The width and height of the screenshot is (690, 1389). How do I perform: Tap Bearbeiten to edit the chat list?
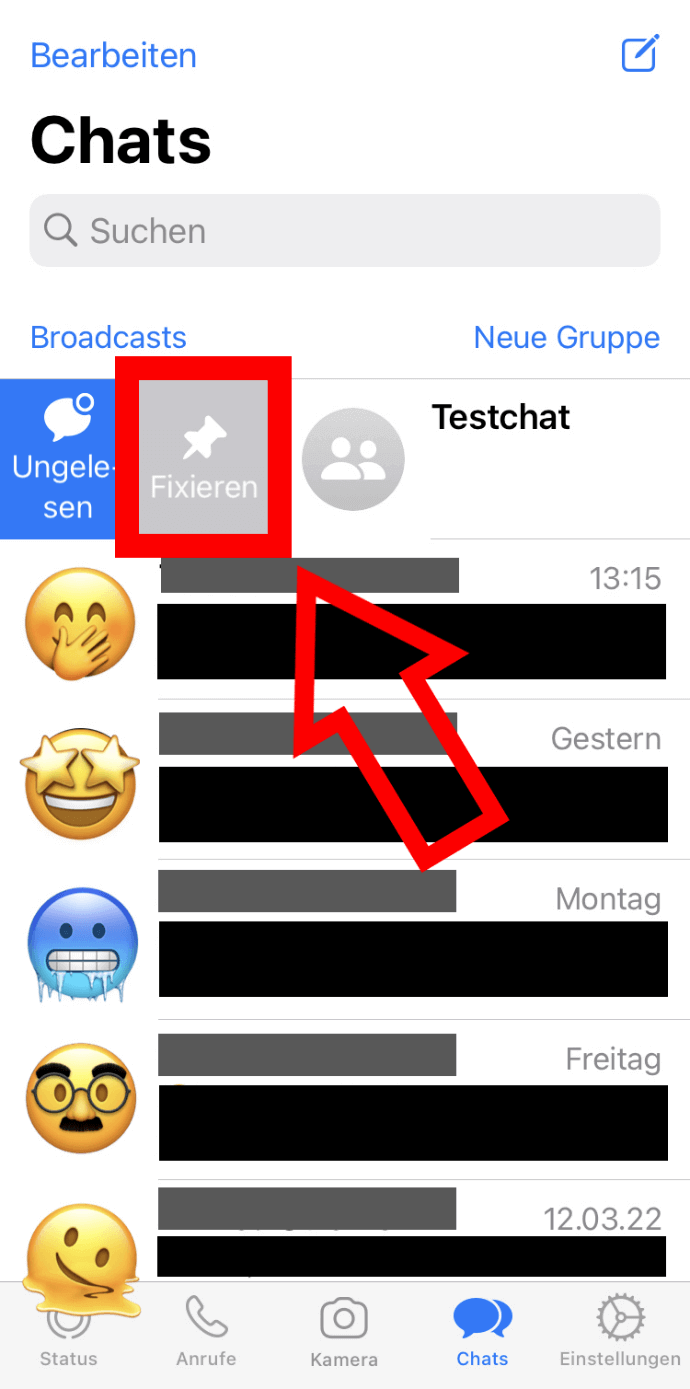pos(113,55)
